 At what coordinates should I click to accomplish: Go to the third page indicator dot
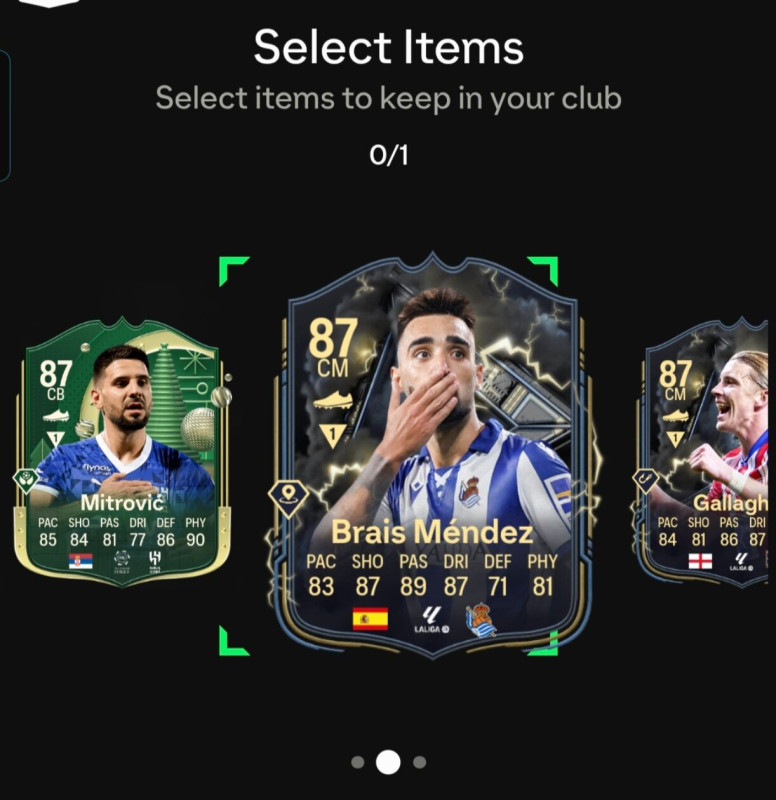tap(420, 762)
